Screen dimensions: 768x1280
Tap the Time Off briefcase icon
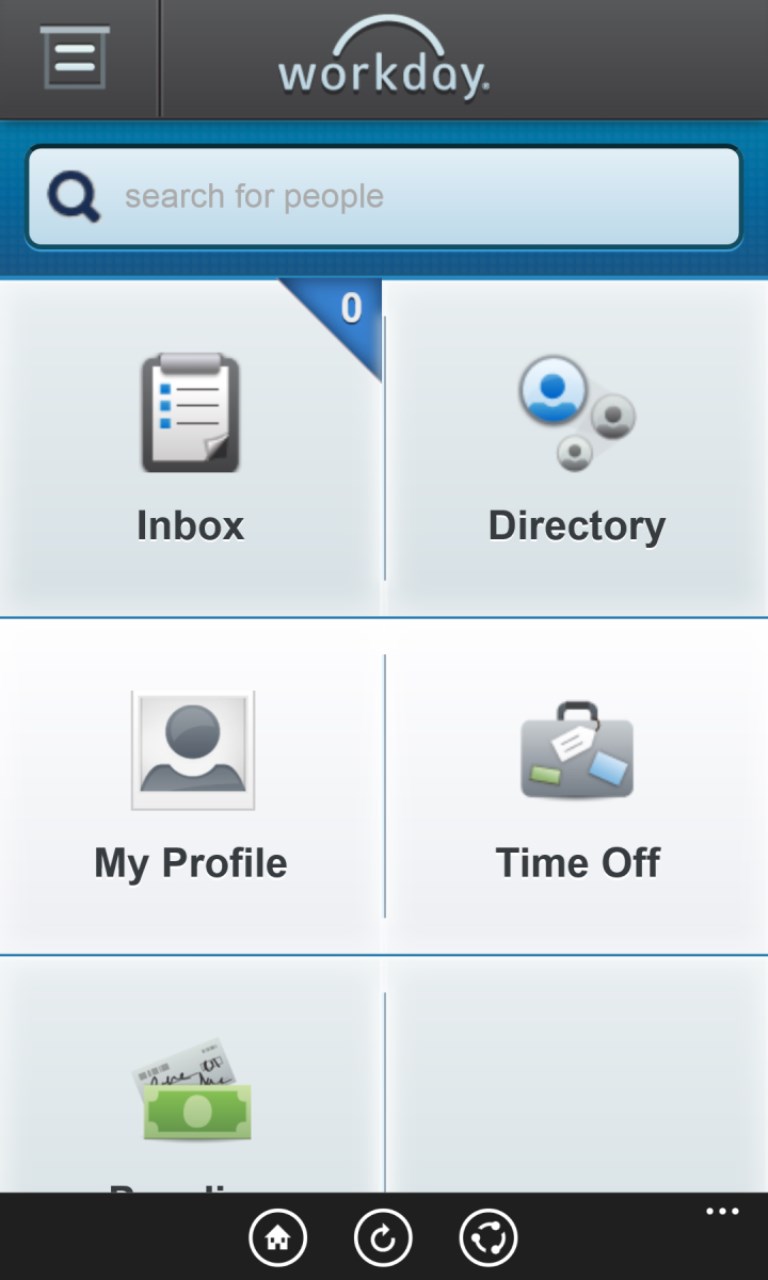tap(576, 750)
